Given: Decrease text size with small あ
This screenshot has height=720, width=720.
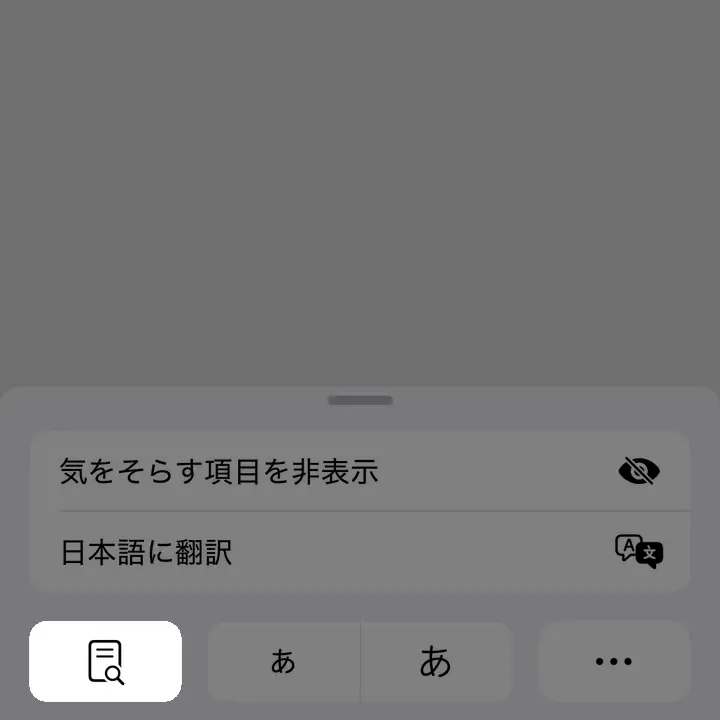Looking at the screenshot, I should pos(284,661).
